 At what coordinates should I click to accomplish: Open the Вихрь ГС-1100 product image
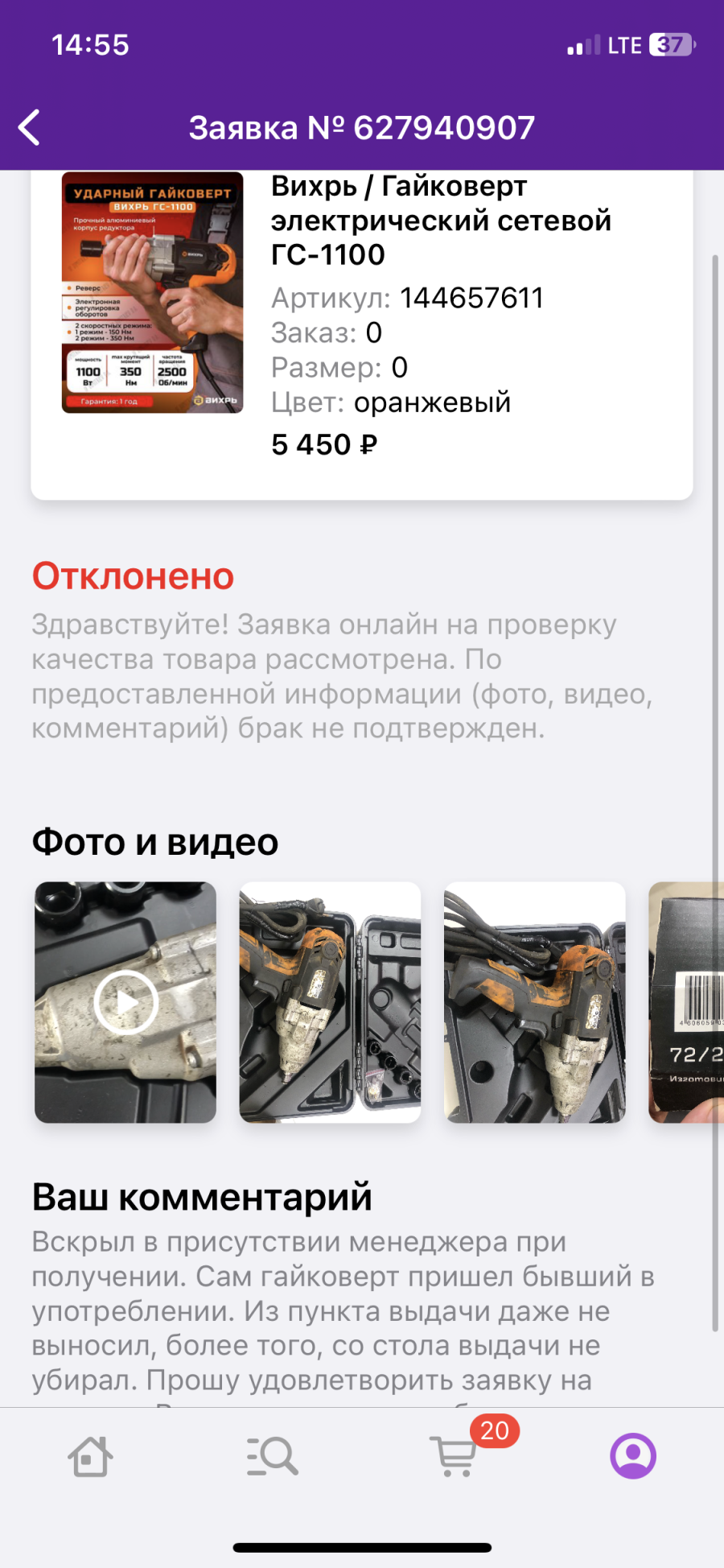[x=153, y=292]
